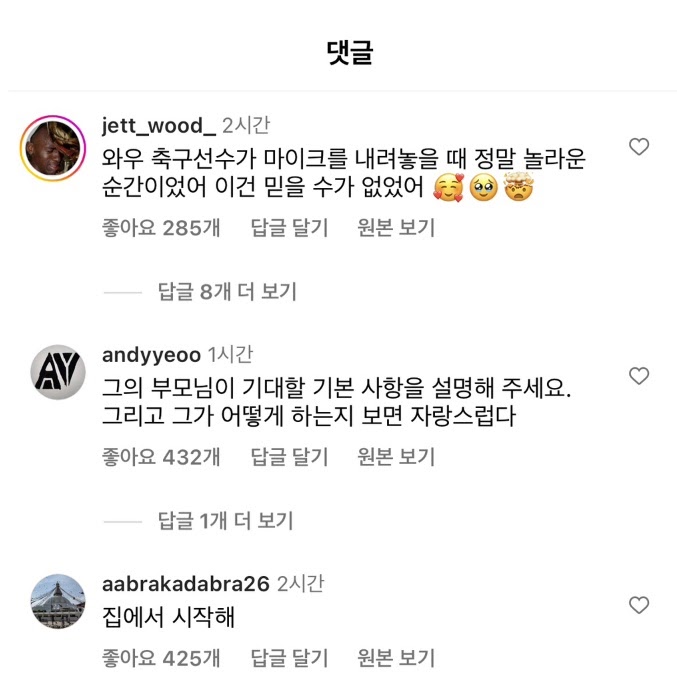Open andyyeoo's profile avatar

click(58, 374)
